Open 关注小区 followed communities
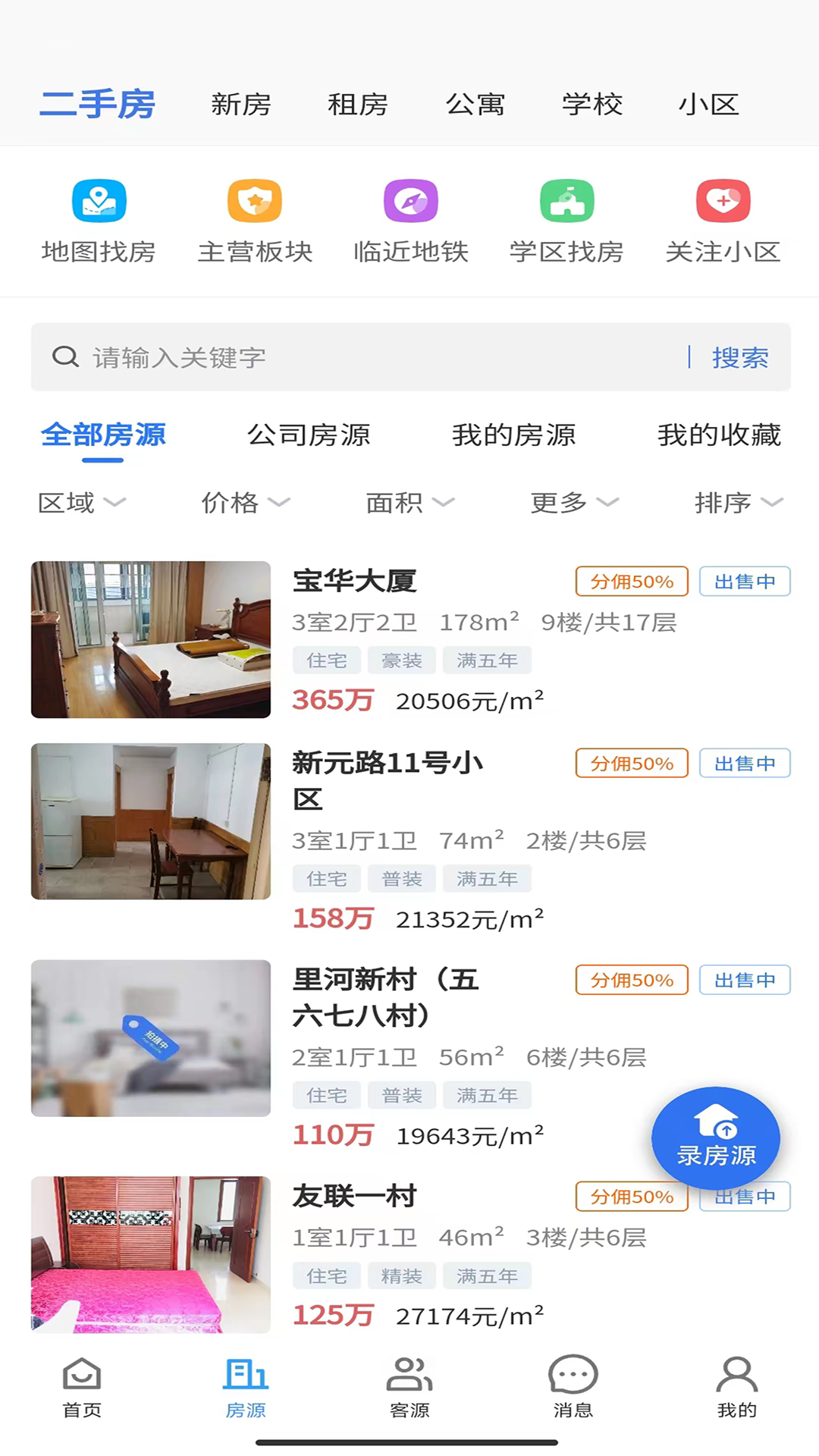The height and width of the screenshot is (1456, 819). click(723, 220)
